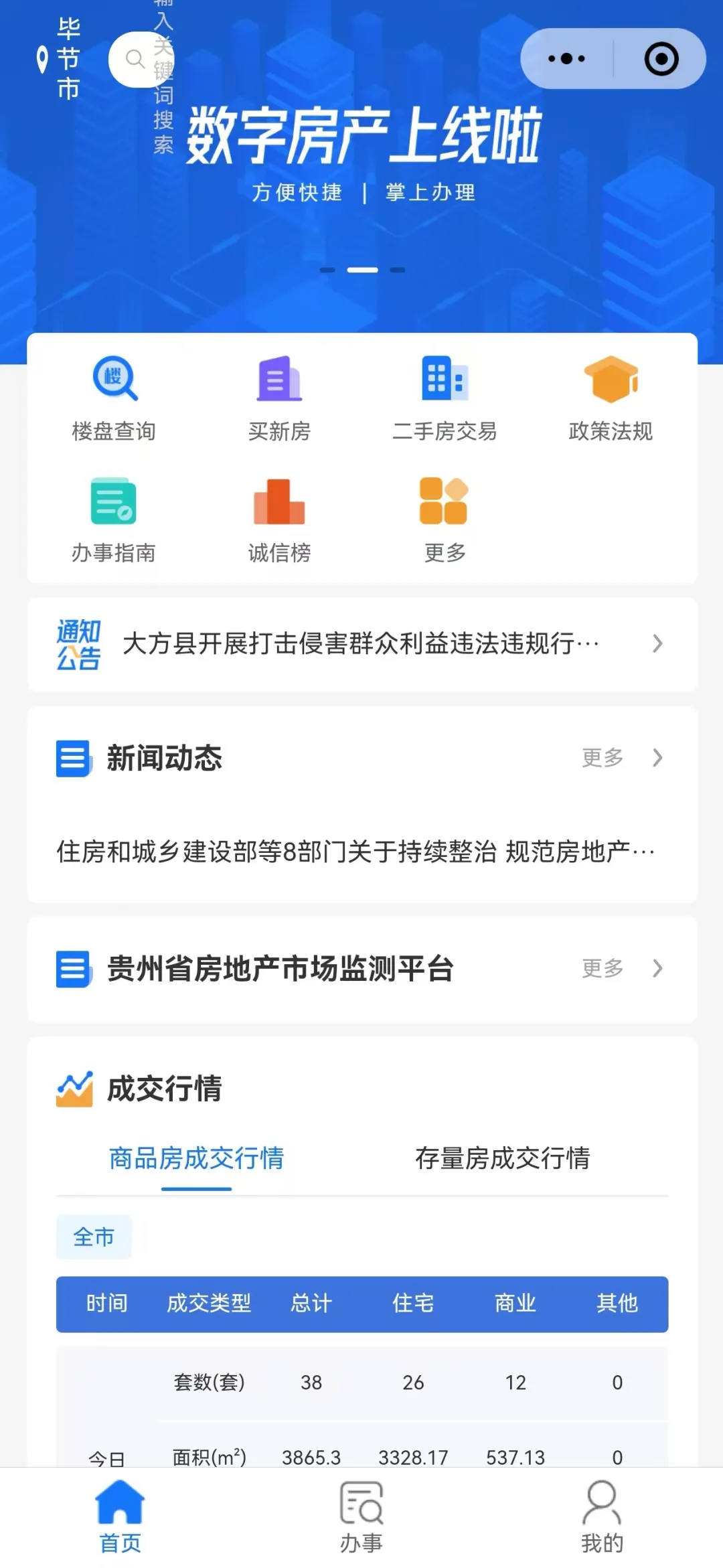The width and height of the screenshot is (723, 1568).
Task: Go to the 办事 bottom tab
Action: click(361, 1517)
